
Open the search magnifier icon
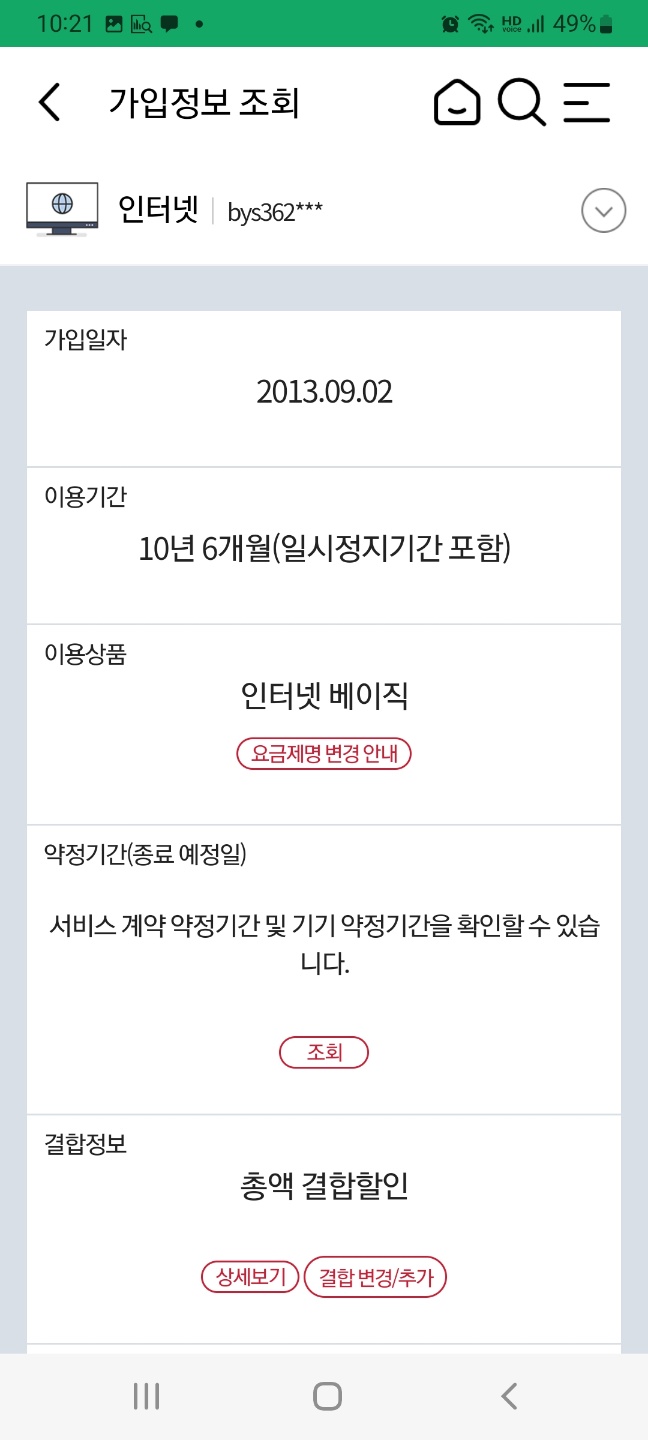522,102
